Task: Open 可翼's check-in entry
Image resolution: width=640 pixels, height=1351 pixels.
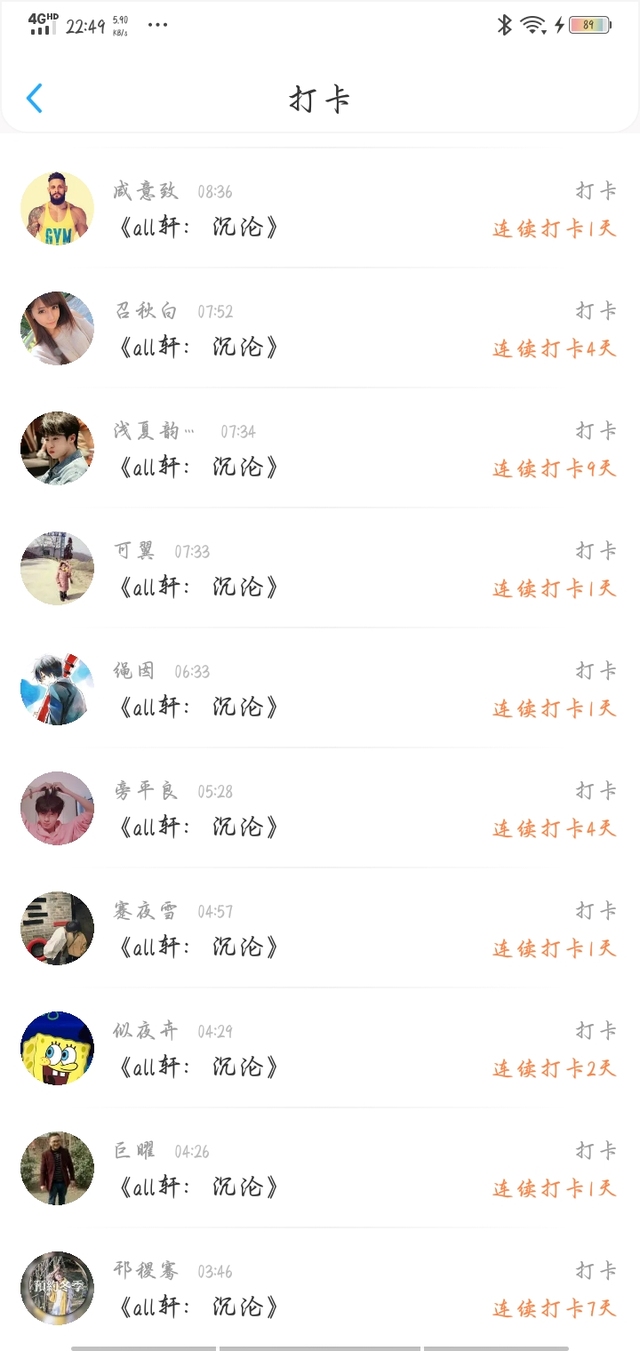Action: click(320, 569)
